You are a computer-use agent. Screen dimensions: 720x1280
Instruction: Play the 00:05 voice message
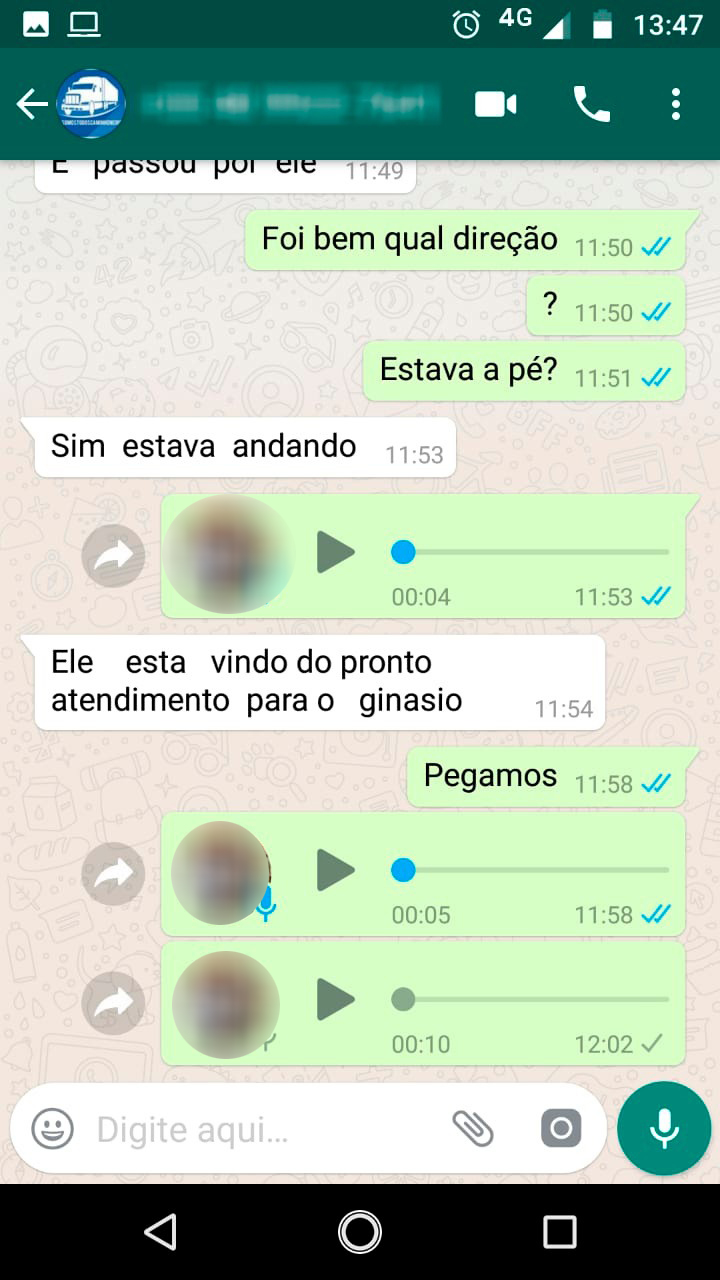(335, 871)
